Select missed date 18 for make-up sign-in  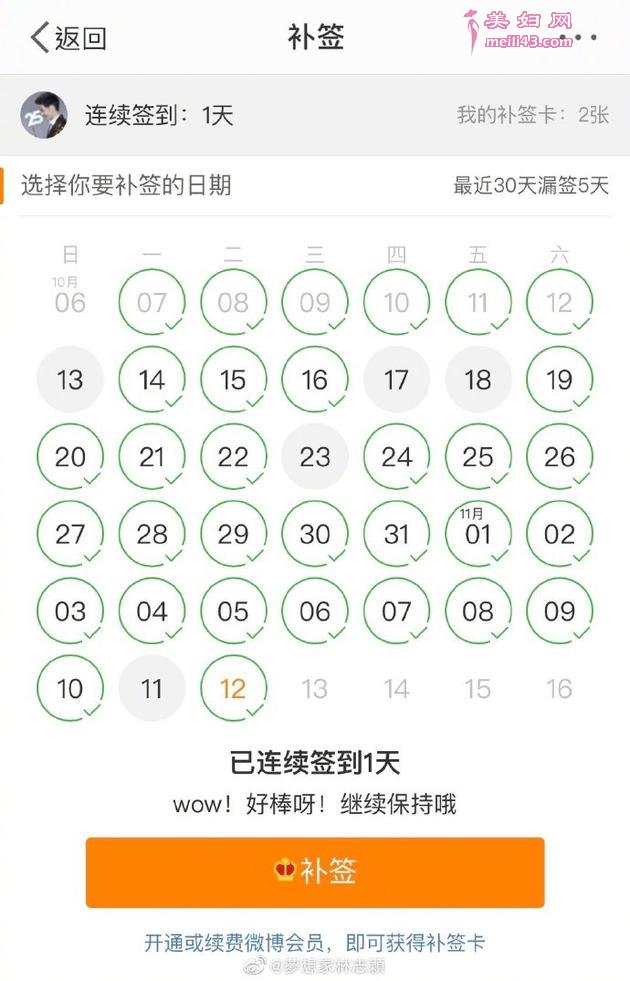478,380
